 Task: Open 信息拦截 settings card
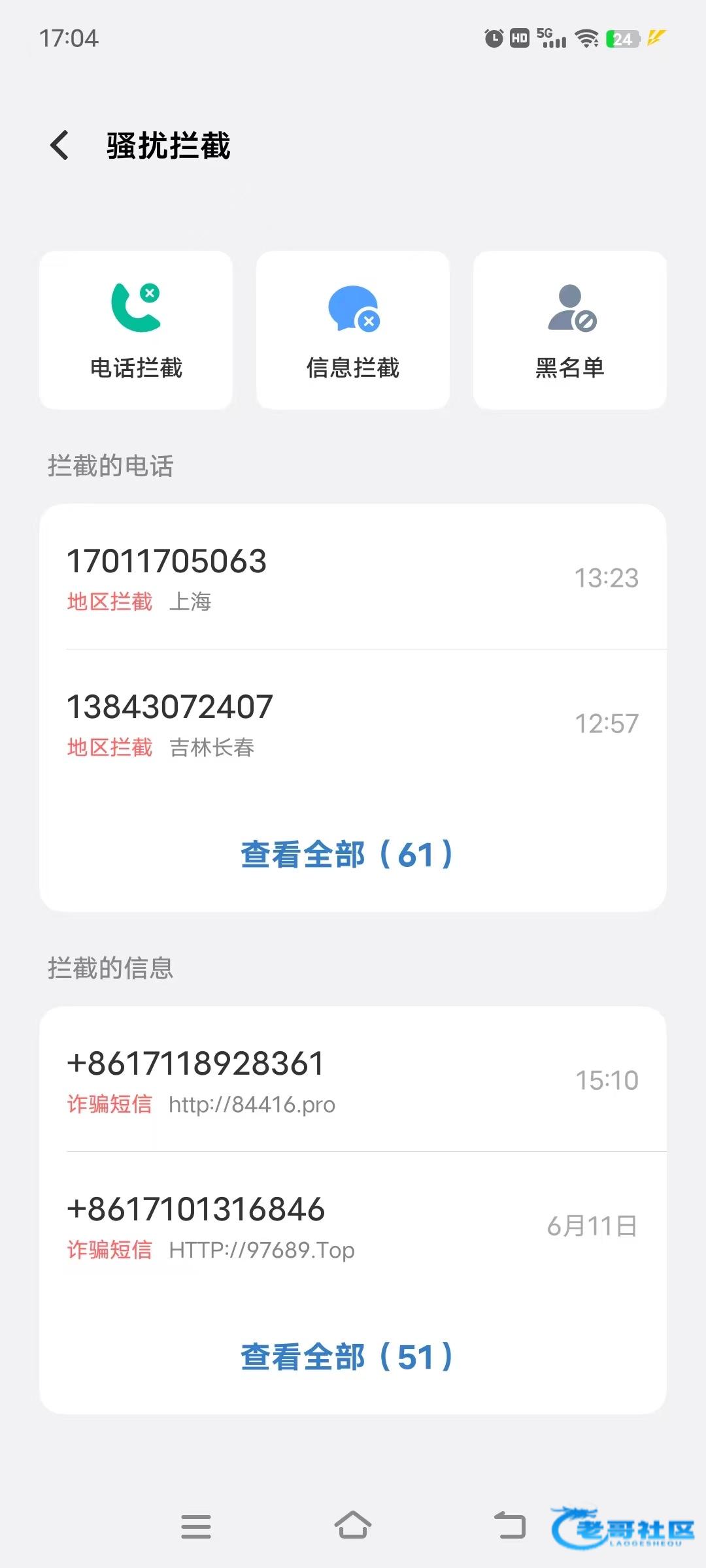coord(353,331)
